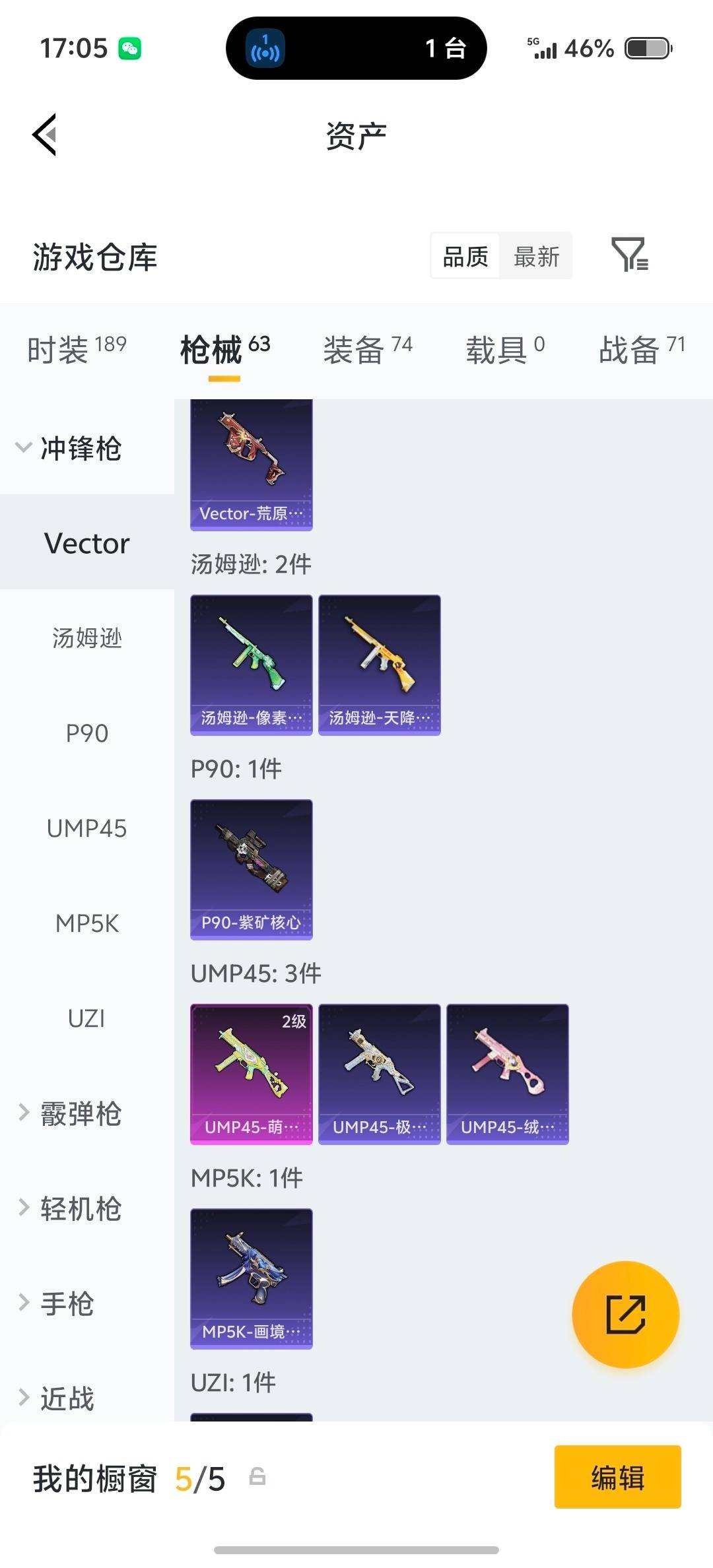Image resolution: width=713 pixels, height=1568 pixels.
Task: Switch sorting to 品质
Action: 464,256
